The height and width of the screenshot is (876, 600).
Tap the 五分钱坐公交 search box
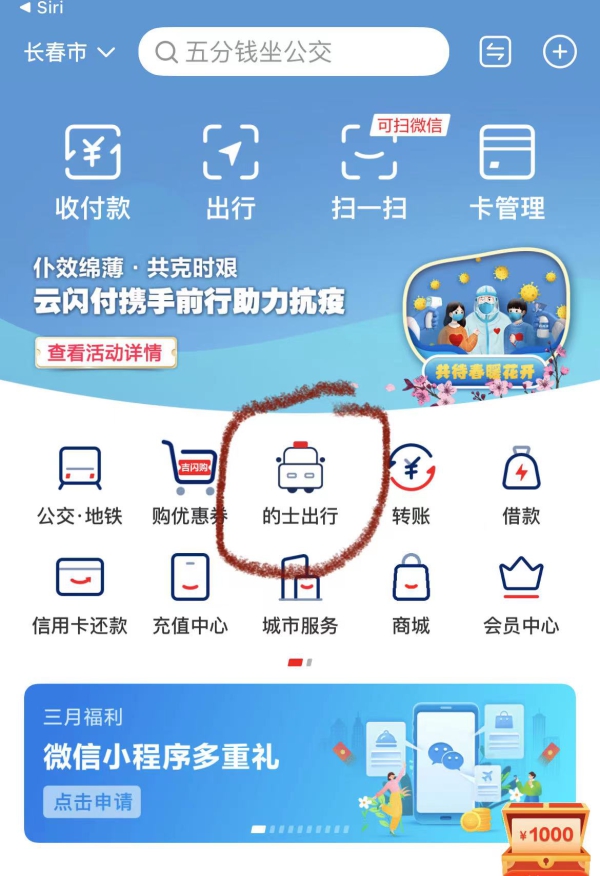pos(293,52)
